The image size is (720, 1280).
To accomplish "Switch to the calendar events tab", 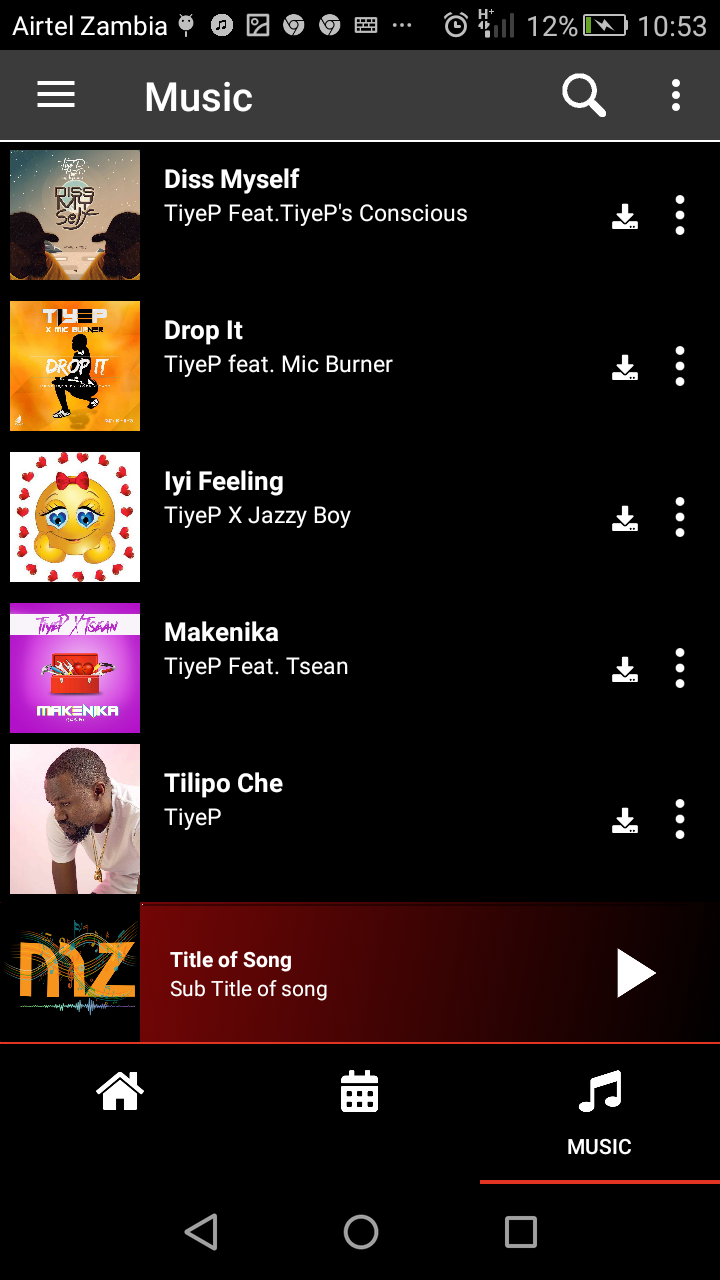I will click(x=360, y=1091).
